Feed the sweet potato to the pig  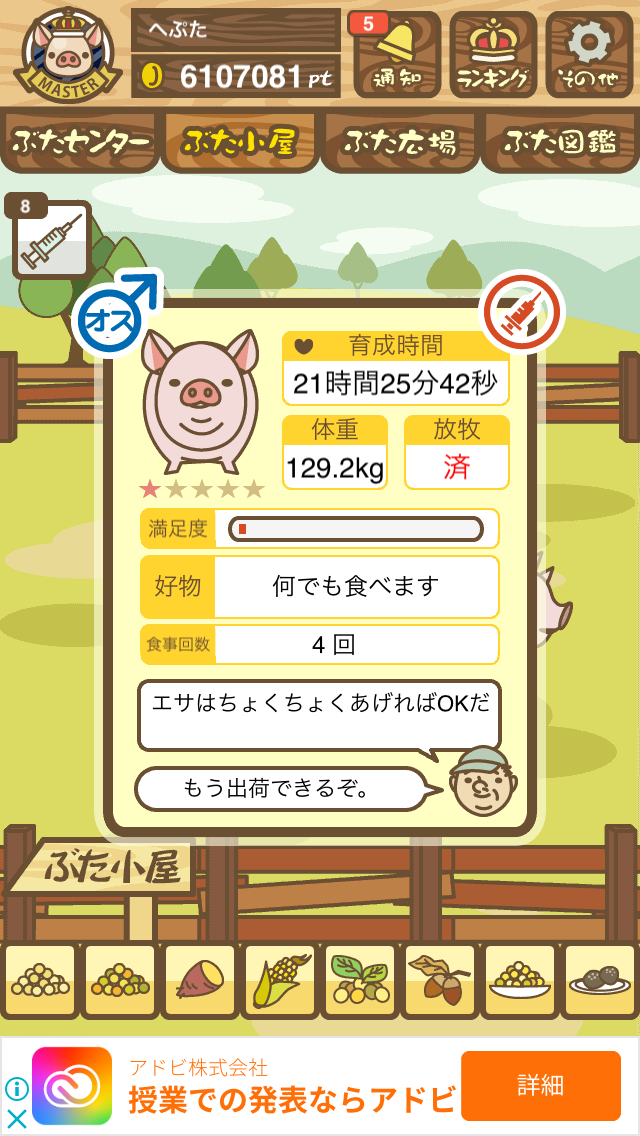200,981
